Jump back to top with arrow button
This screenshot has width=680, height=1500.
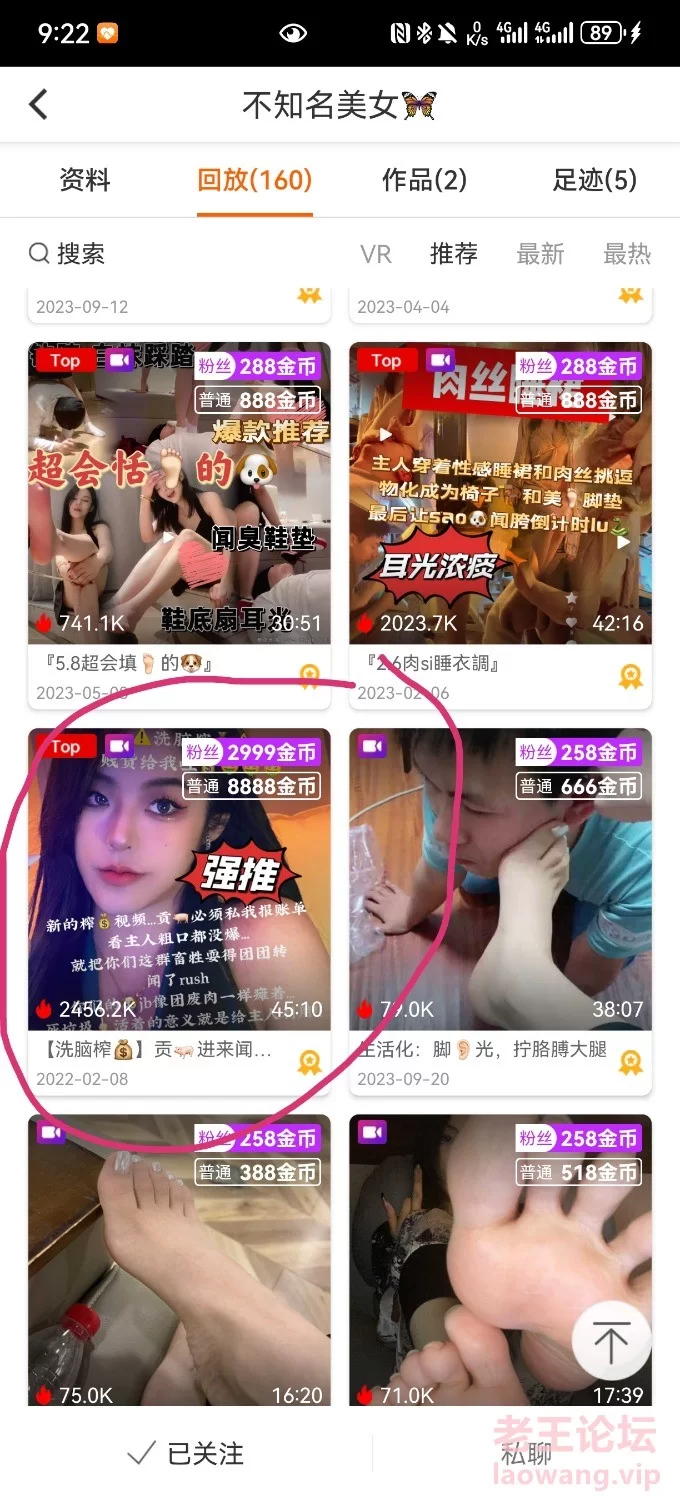(610, 1340)
